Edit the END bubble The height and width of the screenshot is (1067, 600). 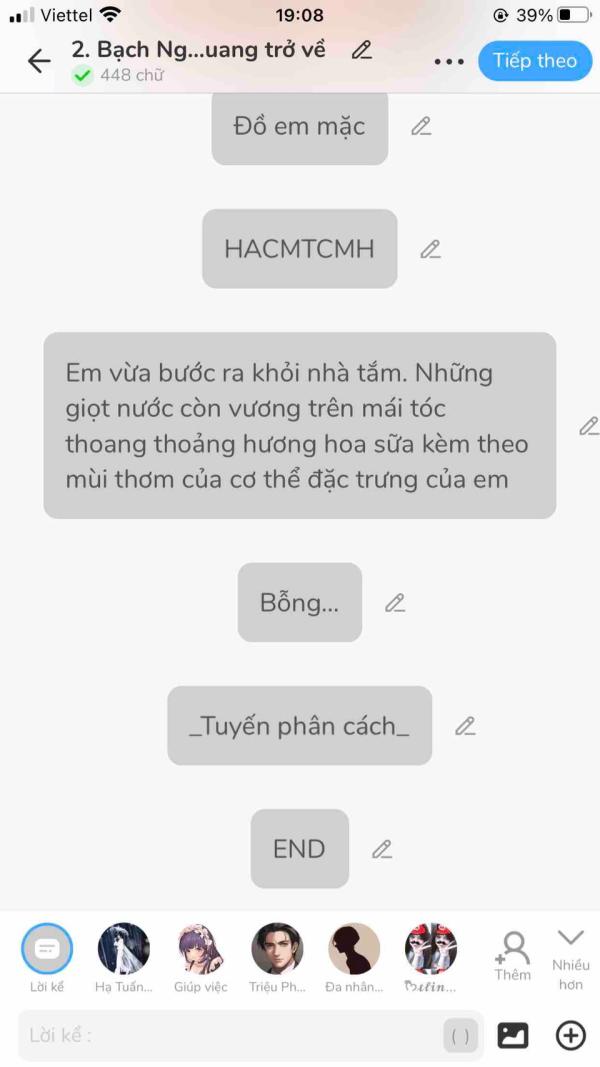click(382, 849)
